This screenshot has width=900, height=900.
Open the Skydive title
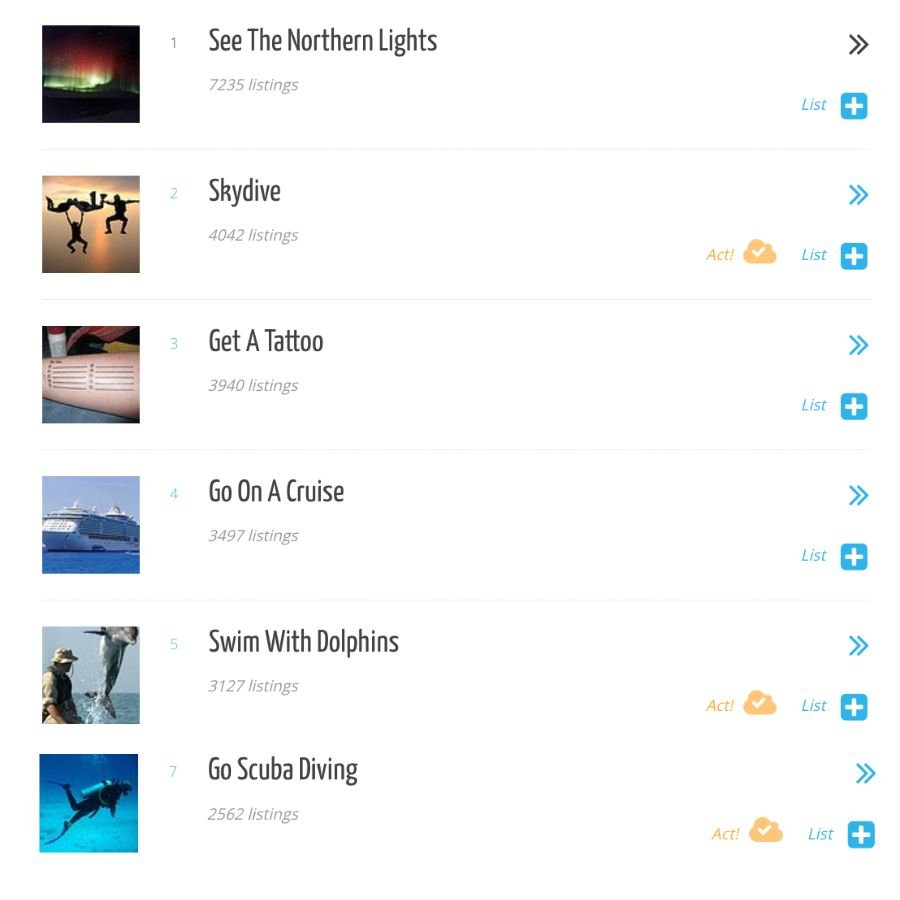[244, 192]
